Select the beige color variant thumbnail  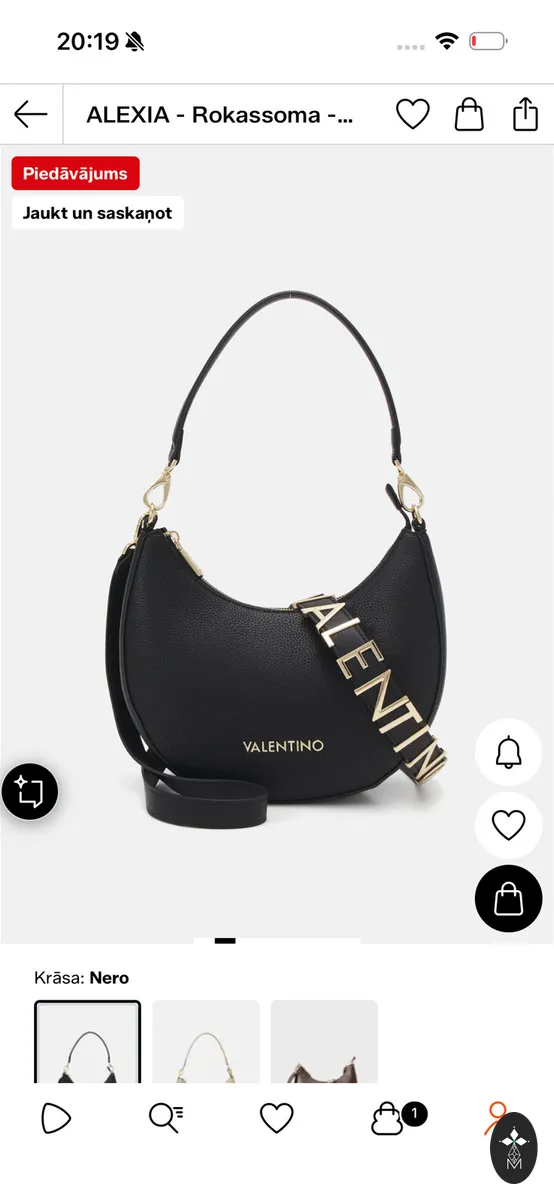pos(206,1041)
